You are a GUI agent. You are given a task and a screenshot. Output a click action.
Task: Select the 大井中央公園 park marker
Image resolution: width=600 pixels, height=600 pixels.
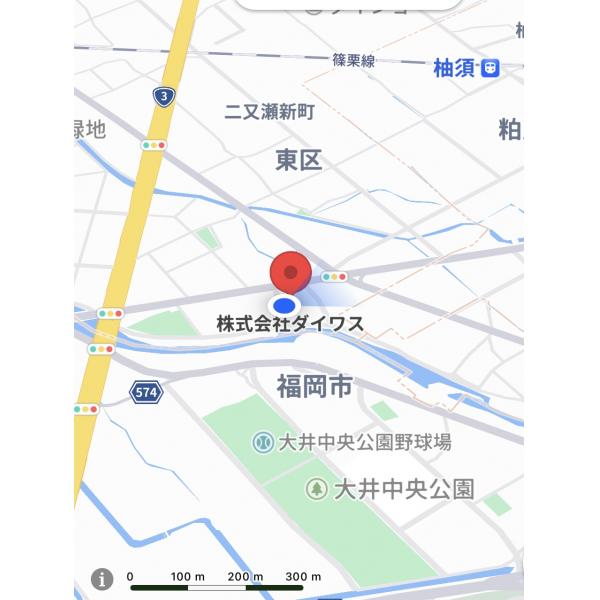316,489
